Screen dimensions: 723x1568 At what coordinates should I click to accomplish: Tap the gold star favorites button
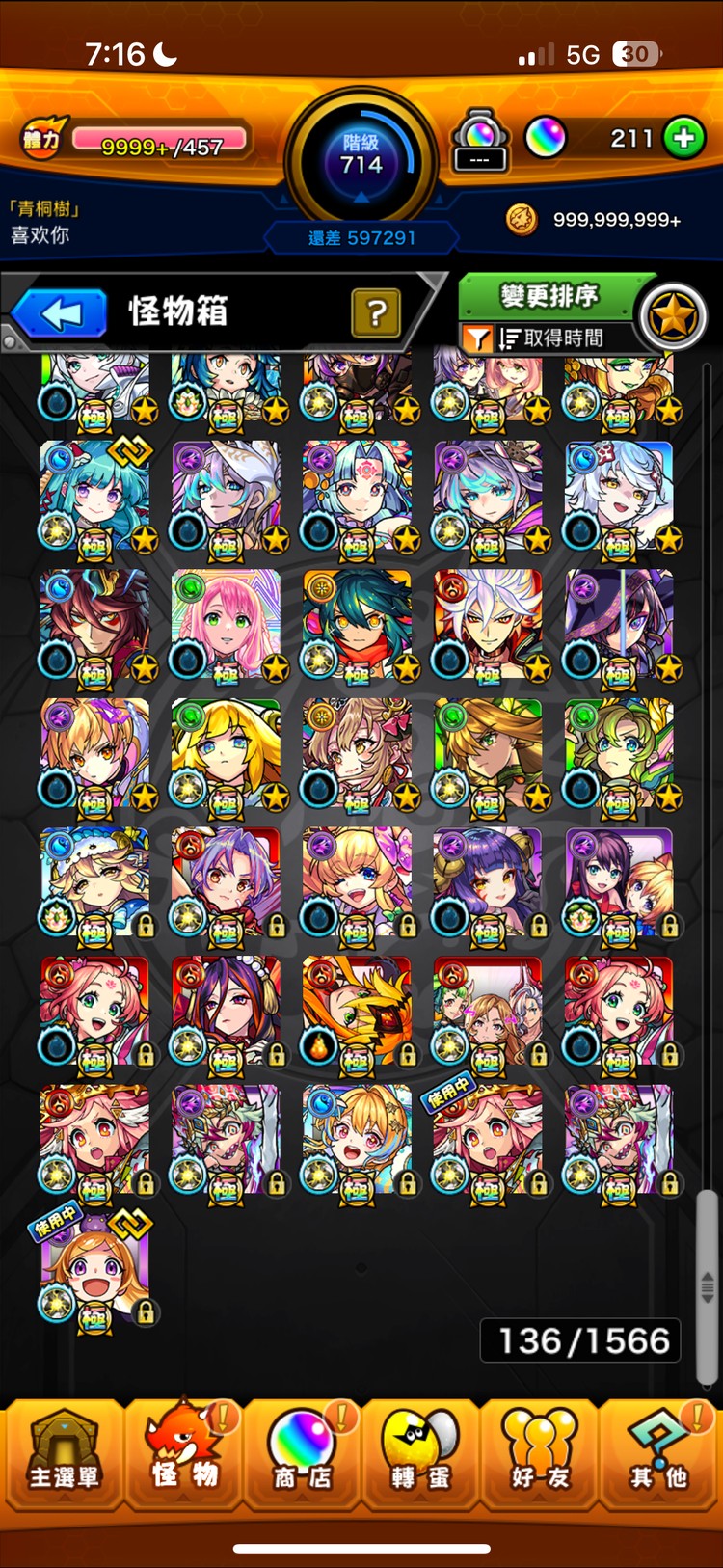tap(673, 316)
